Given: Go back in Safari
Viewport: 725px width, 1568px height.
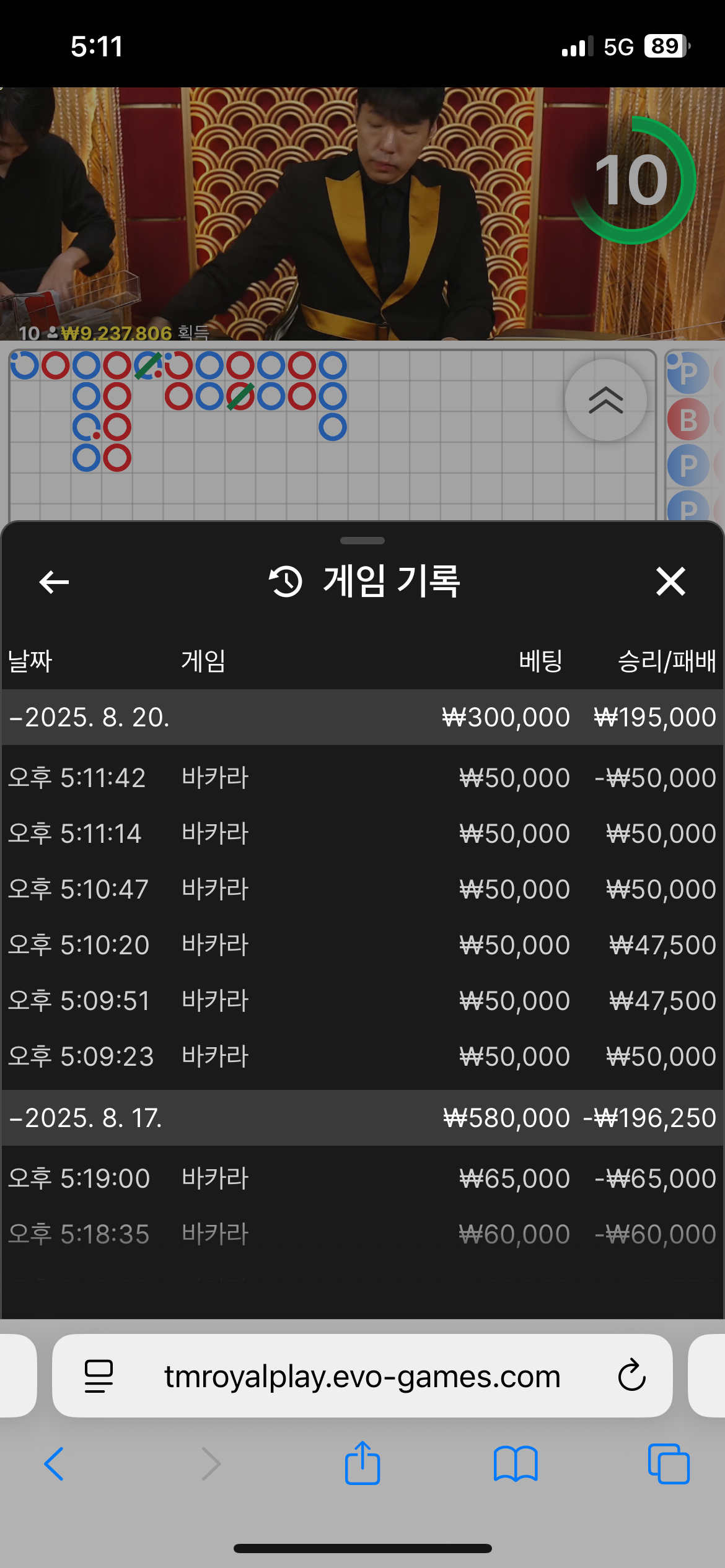Looking at the screenshot, I should [54, 1464].
